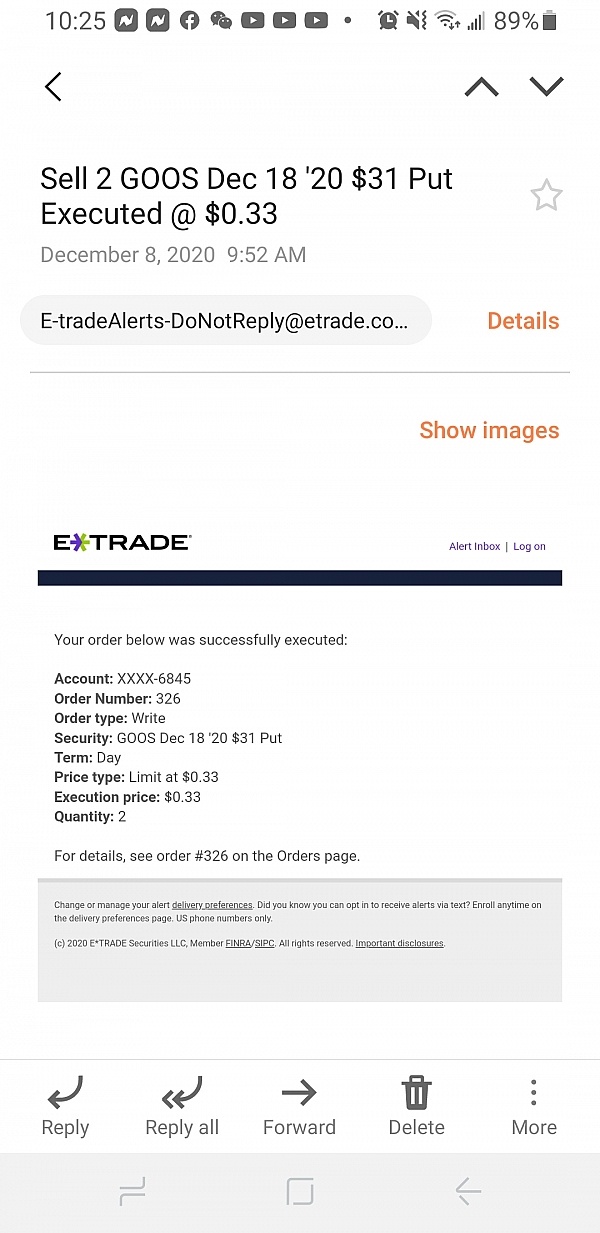This screenshot has height=1233, width=600.
Task: Open Important disclosures link
Action: click(399, 943)
